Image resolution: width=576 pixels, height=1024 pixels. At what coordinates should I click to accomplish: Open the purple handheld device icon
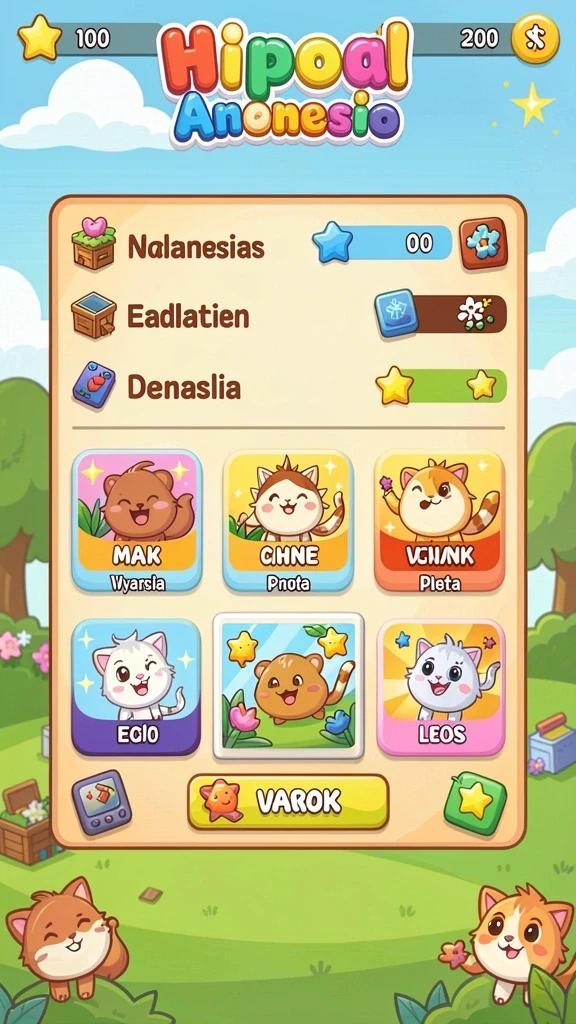coord(101,802)
